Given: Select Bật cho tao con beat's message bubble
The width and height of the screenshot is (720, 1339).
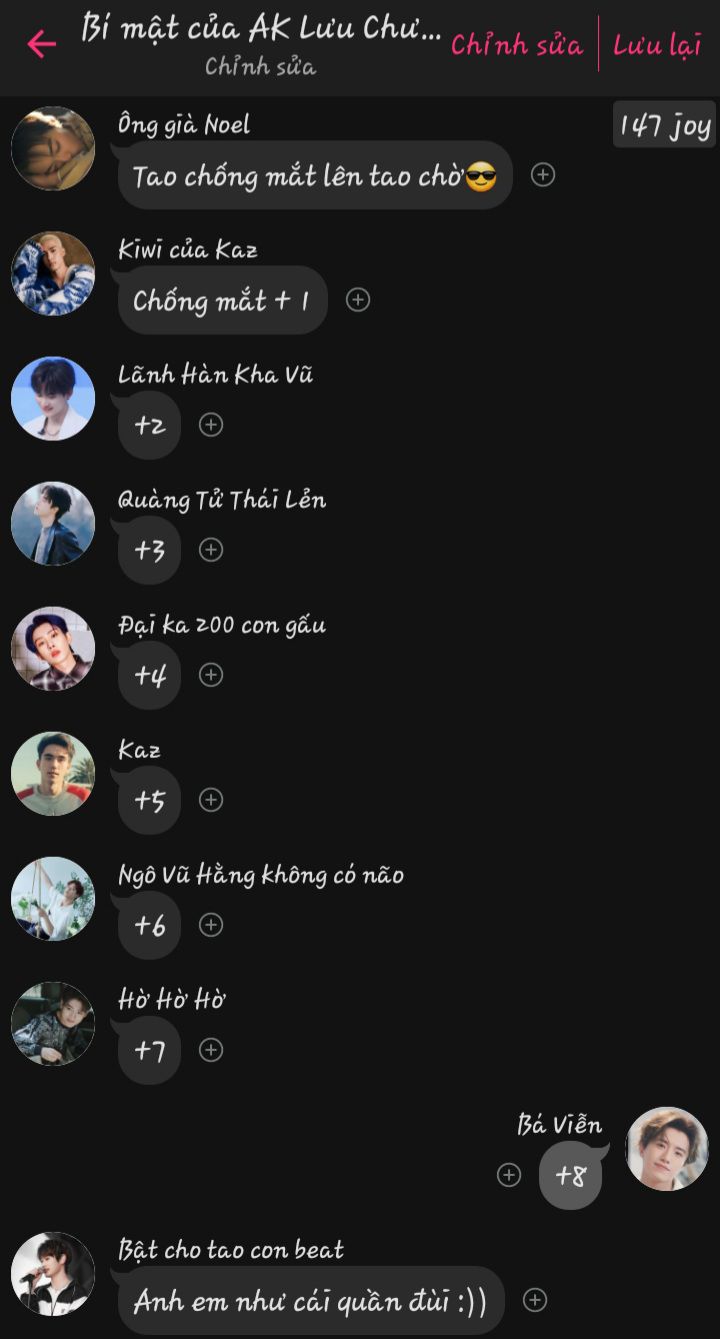Looking at the screenshot, I should coord(310,1301).
